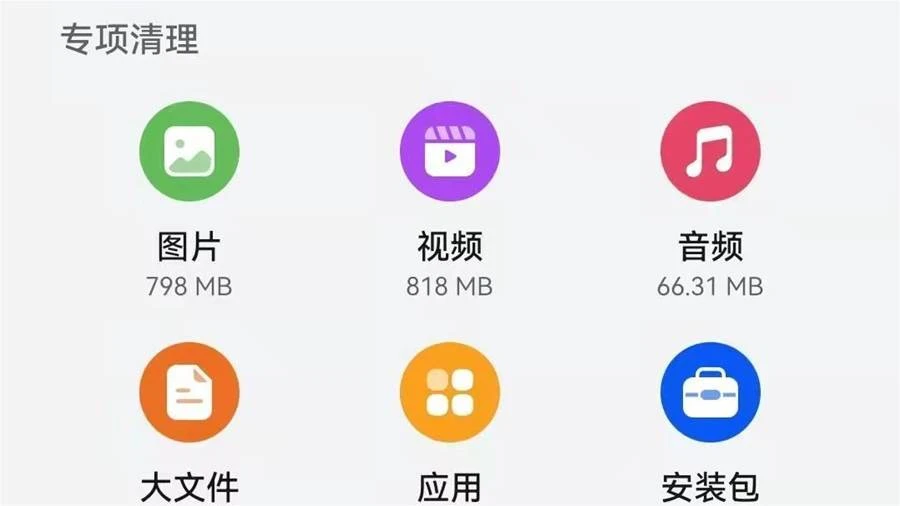
Task: Open the 应用 cleanup category
Action: pyautogui.click(x=449, y=392)
